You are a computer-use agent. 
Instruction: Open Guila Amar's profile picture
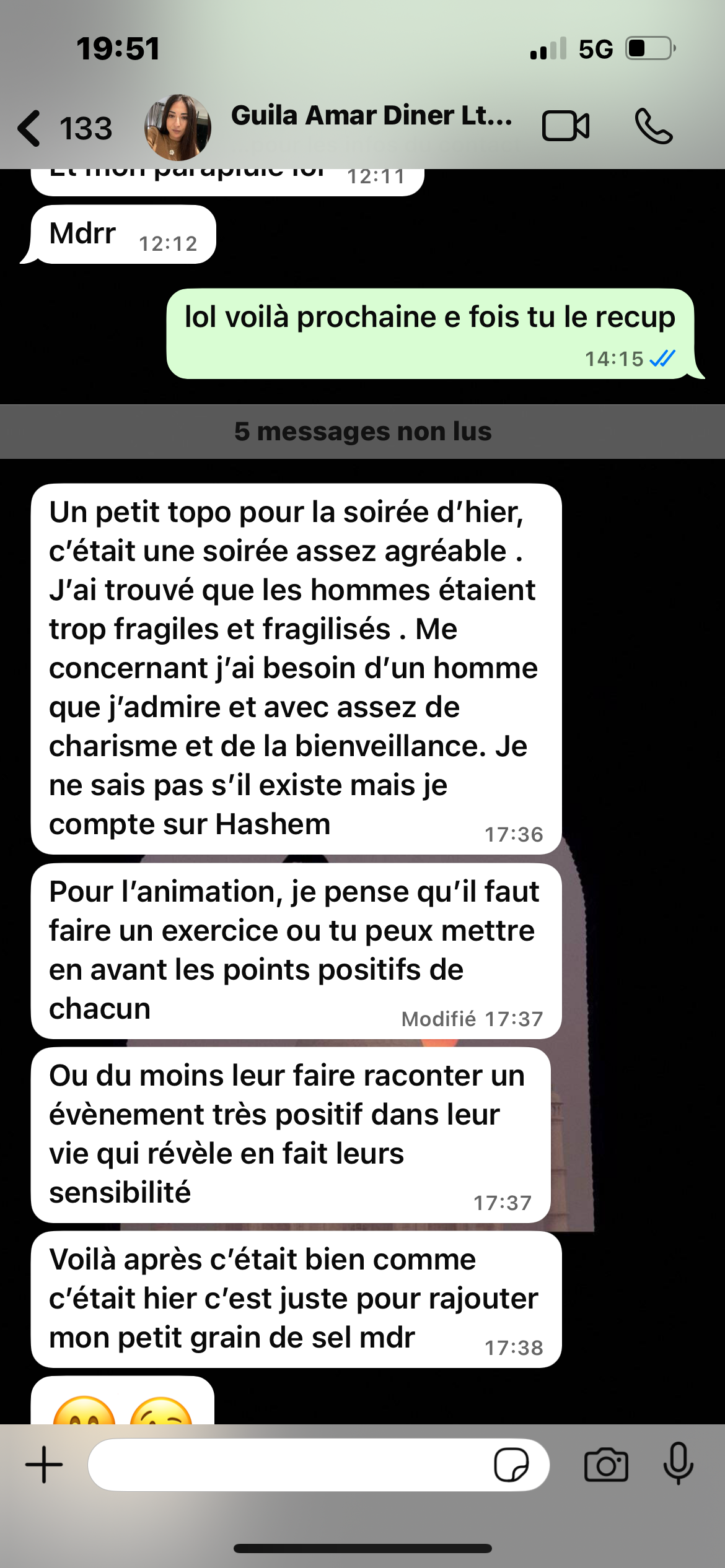(x=177, y=128)
